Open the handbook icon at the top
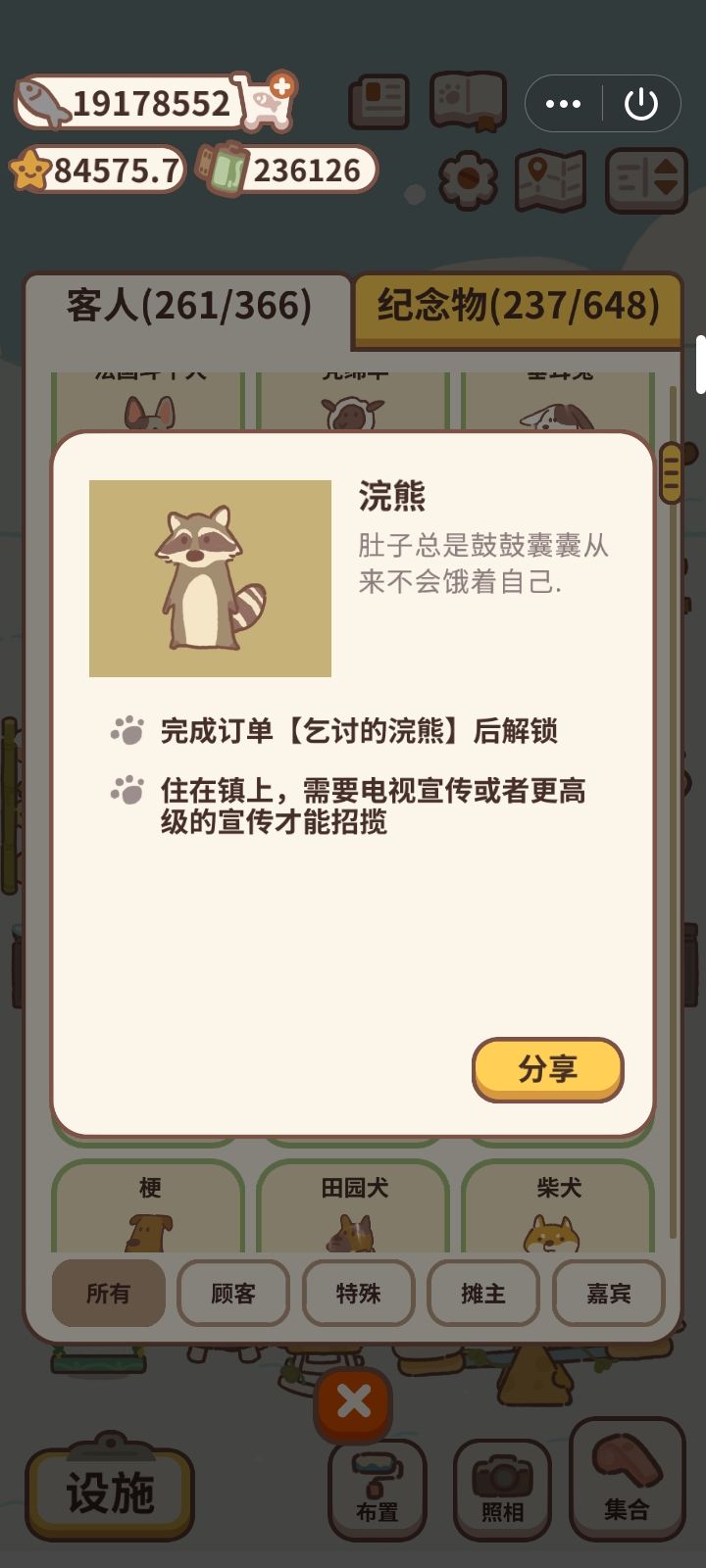706x1568 pixels. pos(379,101)
